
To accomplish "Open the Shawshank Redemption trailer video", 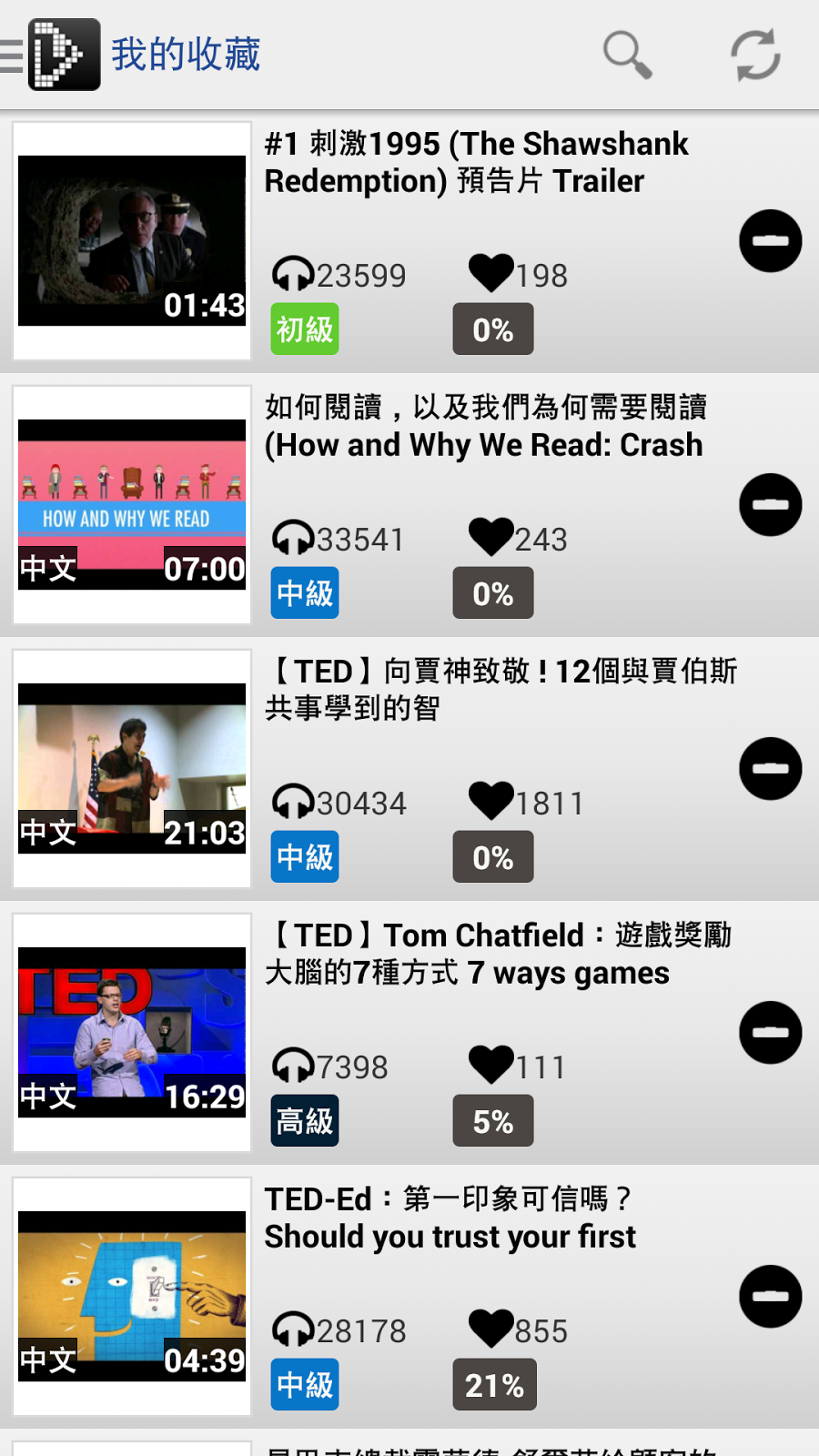I will (x=132, y=241).
